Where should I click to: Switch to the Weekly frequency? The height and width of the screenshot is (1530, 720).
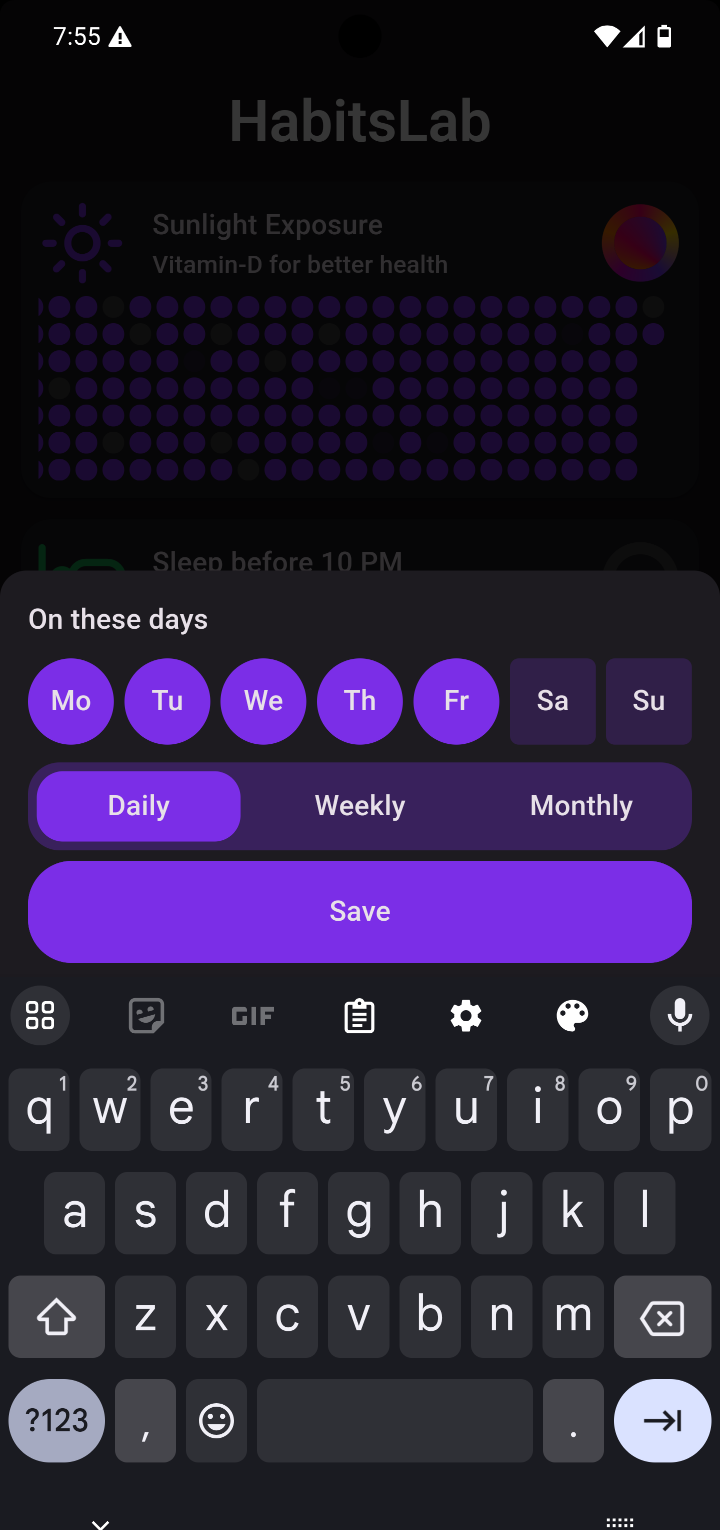tap(360, 806)
